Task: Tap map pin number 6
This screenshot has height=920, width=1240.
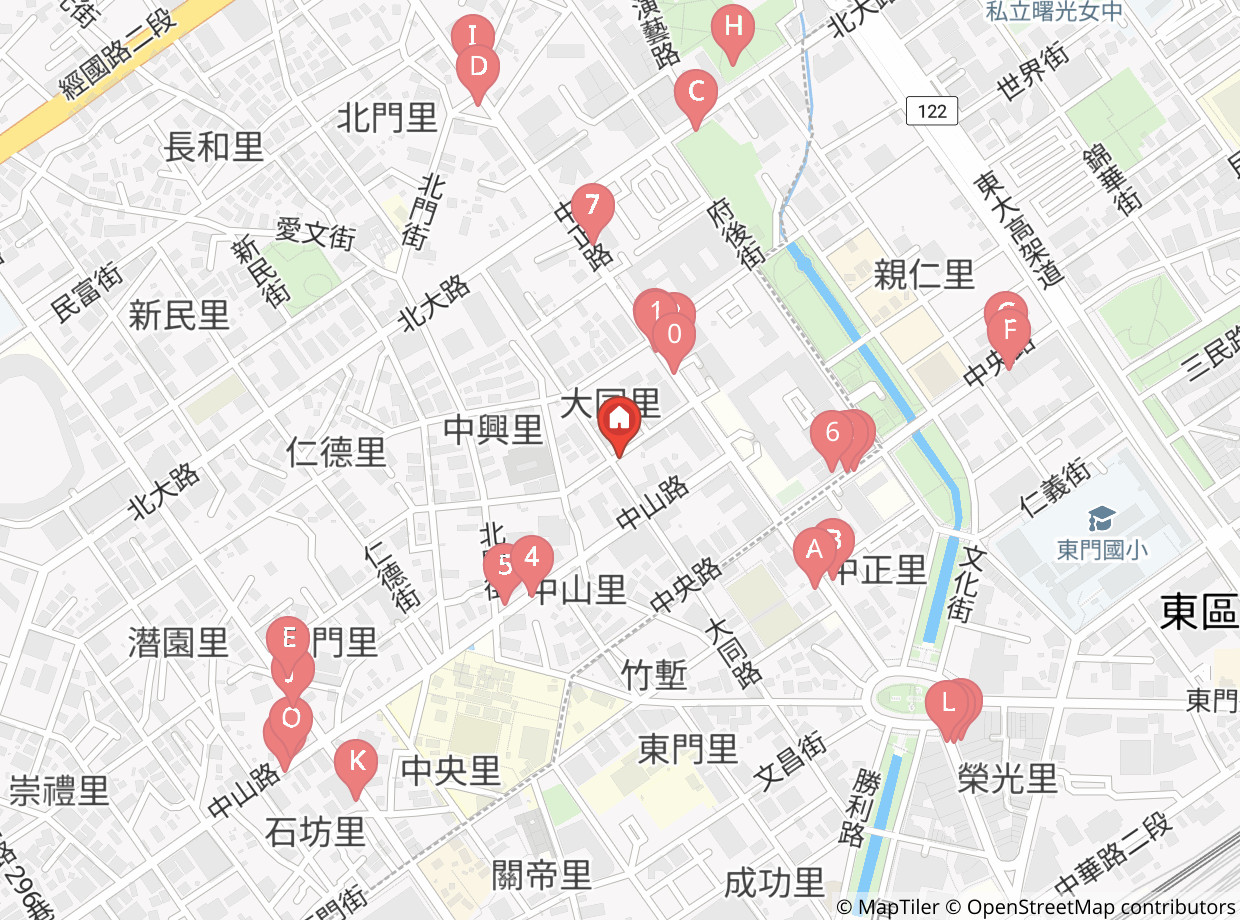Action: click(832, 440)
